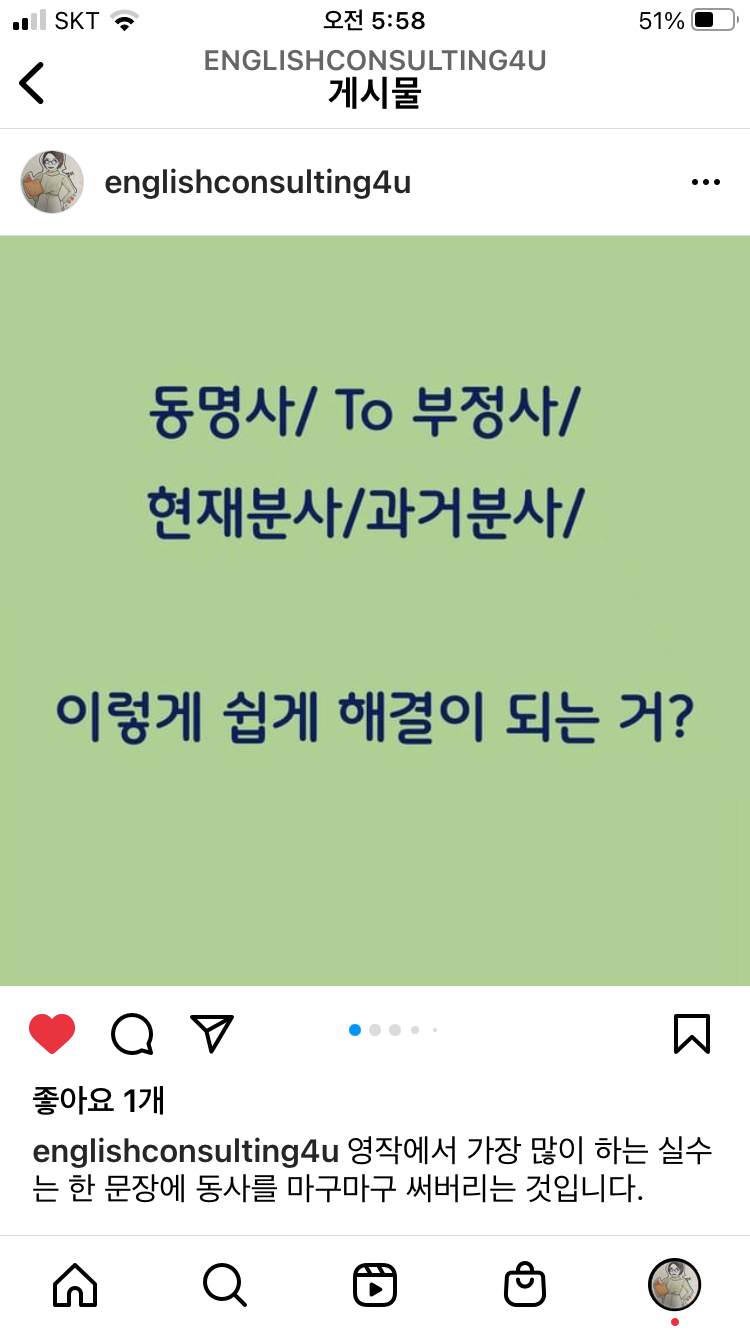Share the post using the paper plane icon
This screenshot has height=1334, width=750.
pyautogui.click(x=211, y=1034)
